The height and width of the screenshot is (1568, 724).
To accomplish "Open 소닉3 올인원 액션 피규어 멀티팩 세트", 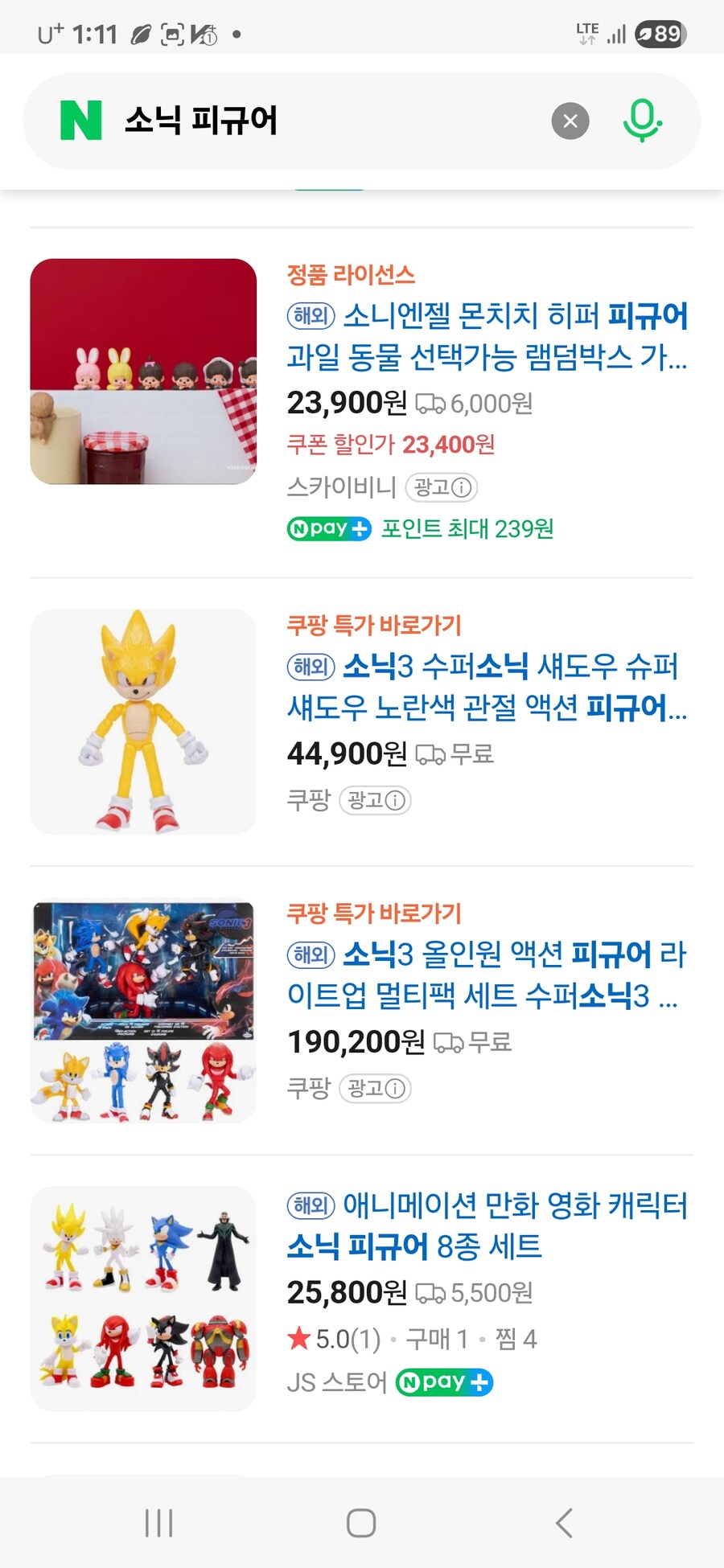I will pyautogui.click(x=487, y=975).
